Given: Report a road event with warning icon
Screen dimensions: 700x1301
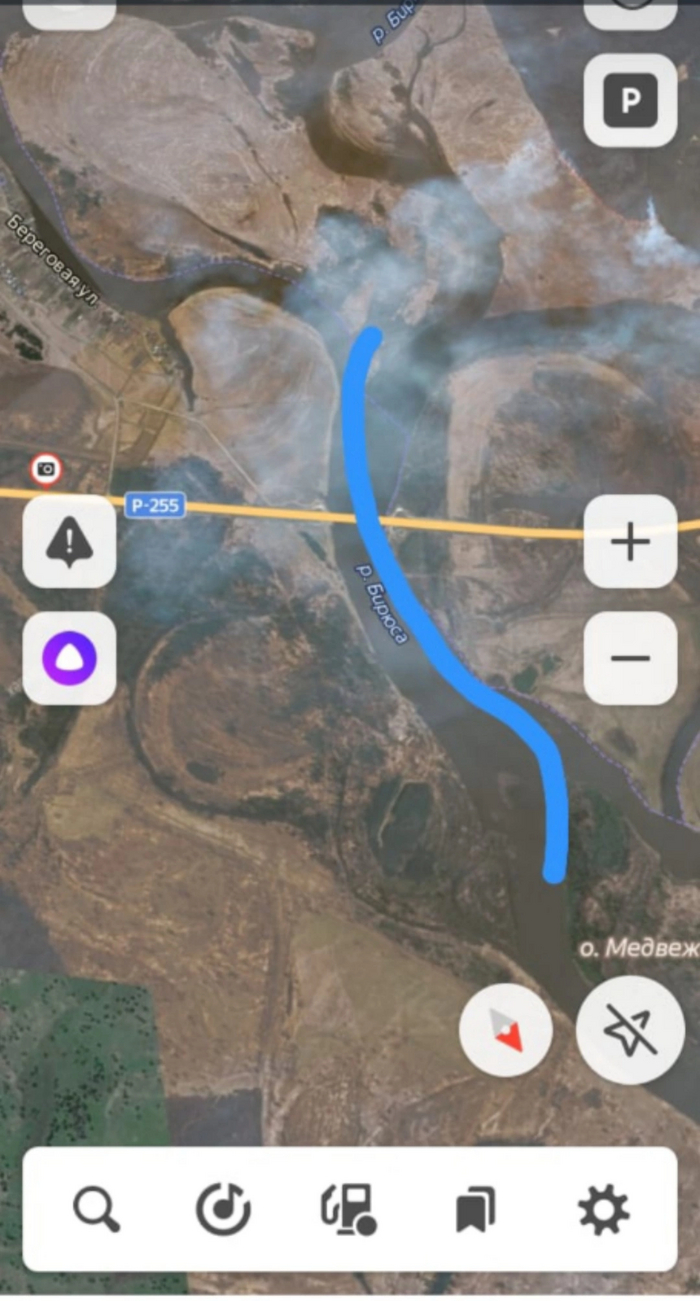Looking at the screenshot, I should pos(69,542).
